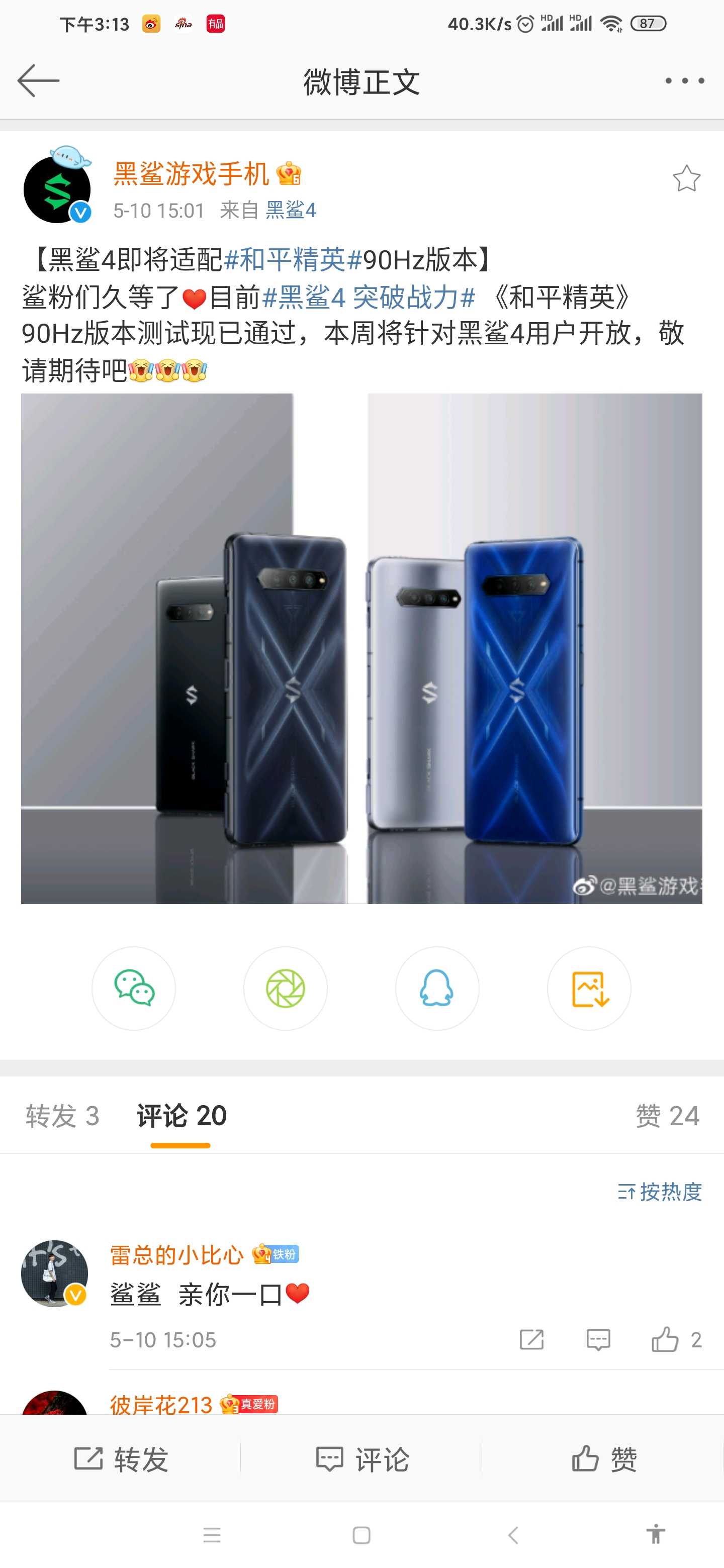
Task: Go back using the top-left arrow
Action: click(38, 80)
